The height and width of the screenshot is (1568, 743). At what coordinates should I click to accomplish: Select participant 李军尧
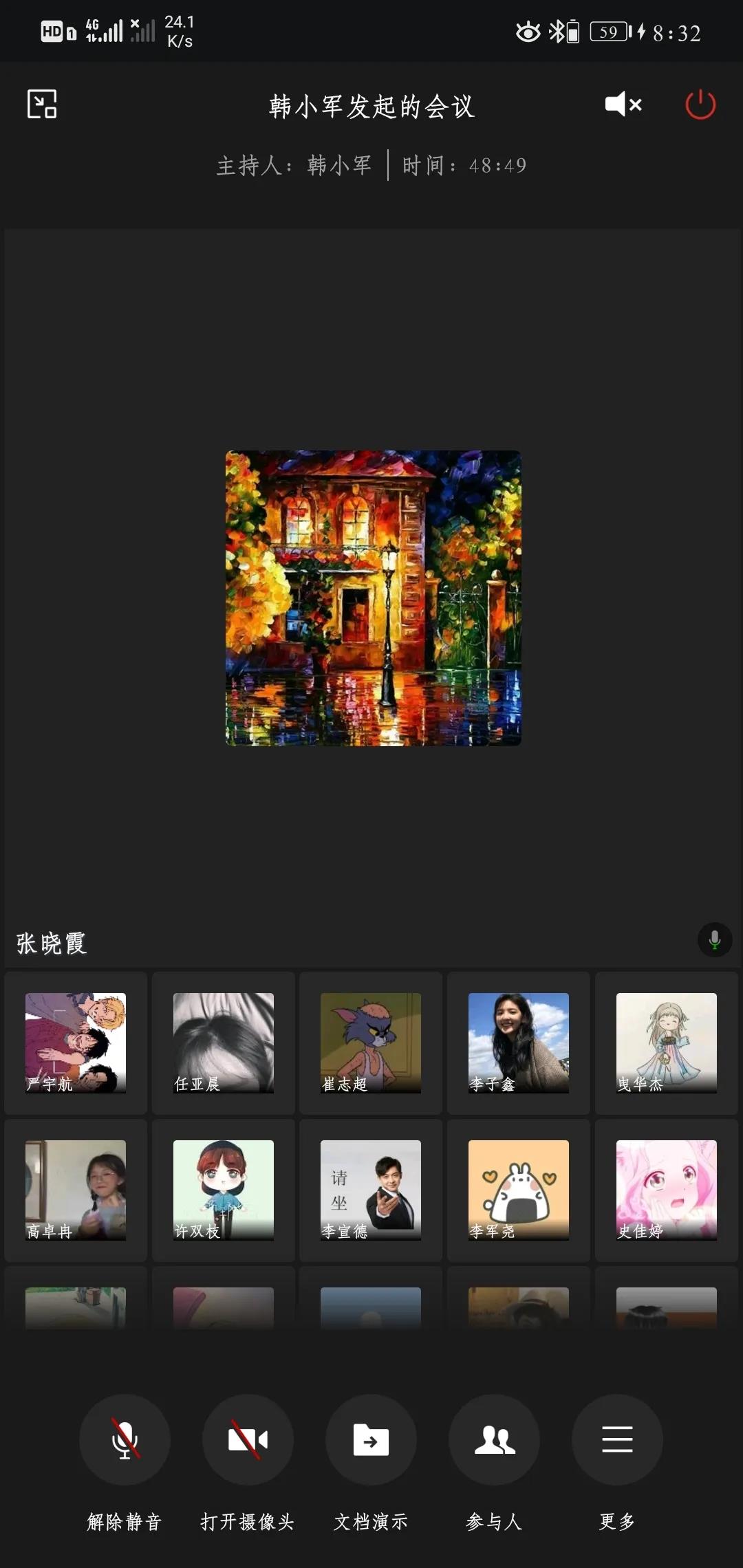519,1190
